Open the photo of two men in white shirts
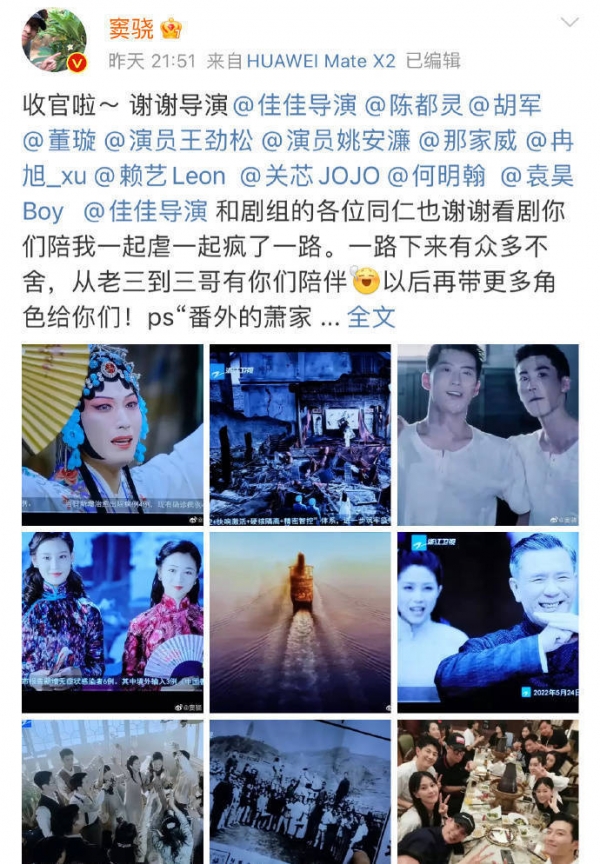Viewport: 600px width, 864px height. point(487,435)
